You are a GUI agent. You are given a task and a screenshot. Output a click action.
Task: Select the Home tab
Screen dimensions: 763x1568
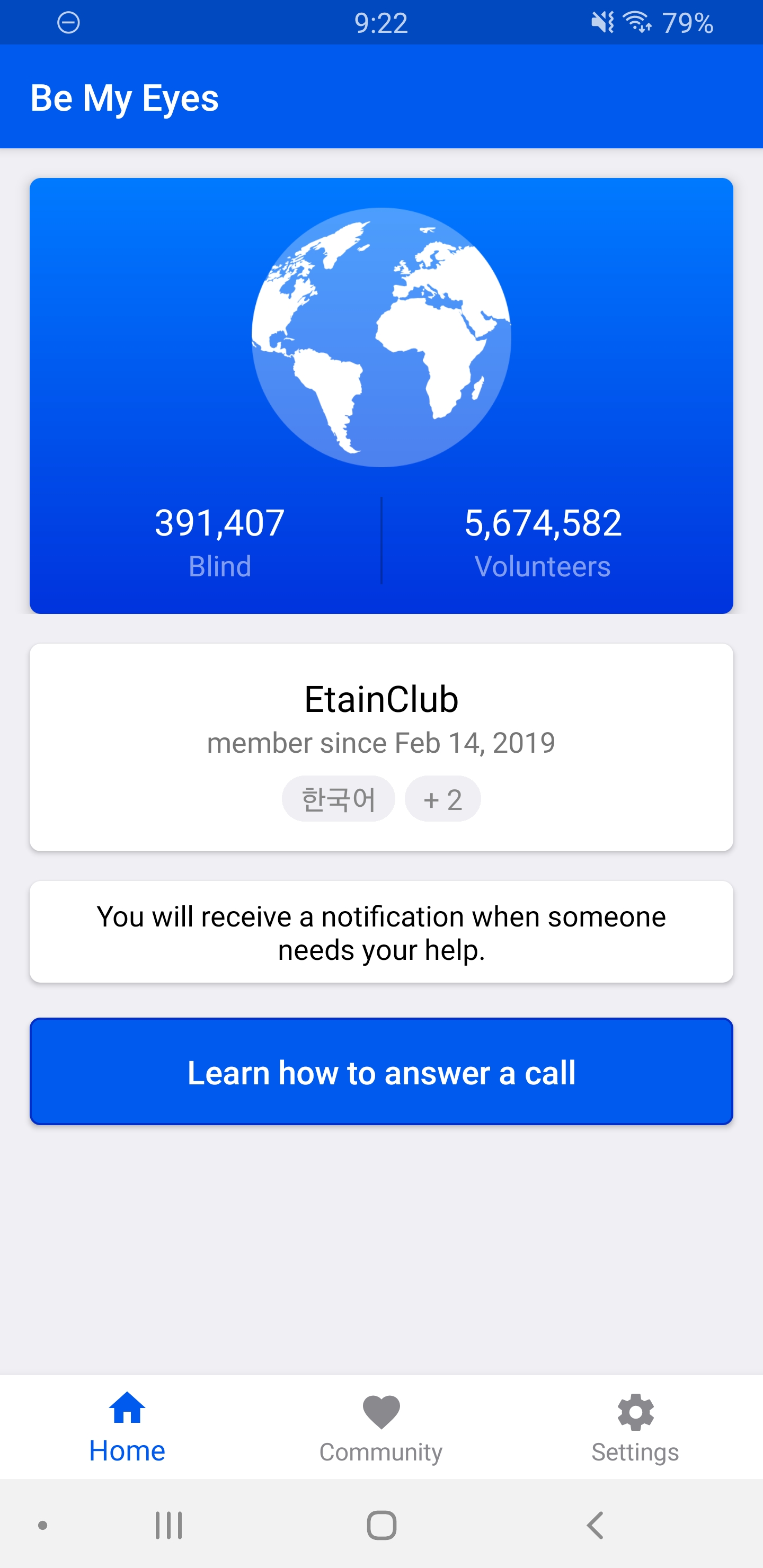click(x=127, y=1428)
